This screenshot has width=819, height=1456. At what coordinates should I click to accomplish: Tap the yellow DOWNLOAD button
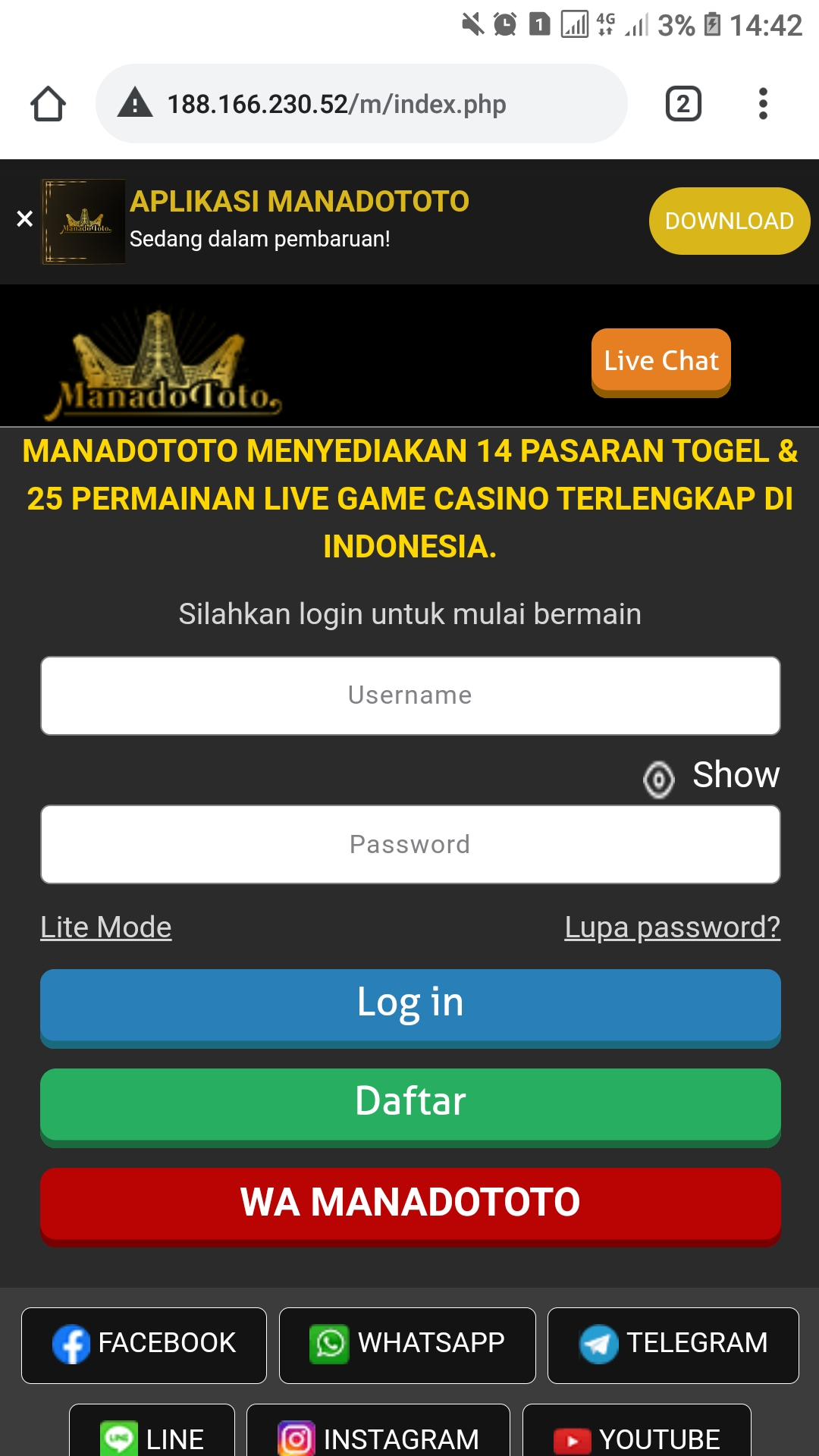(x=729, y=221)
